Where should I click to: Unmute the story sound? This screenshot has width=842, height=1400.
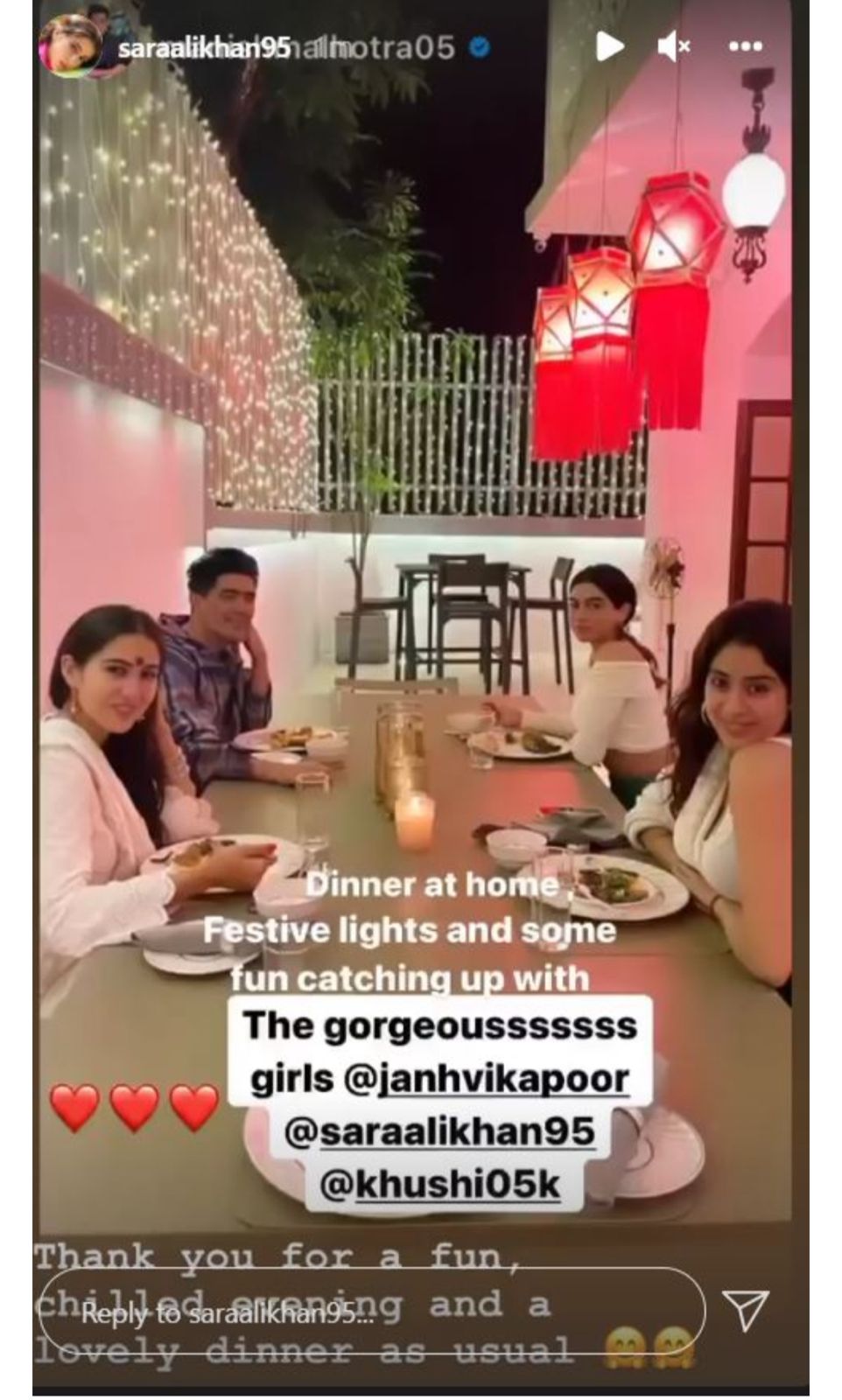point(673,45)
